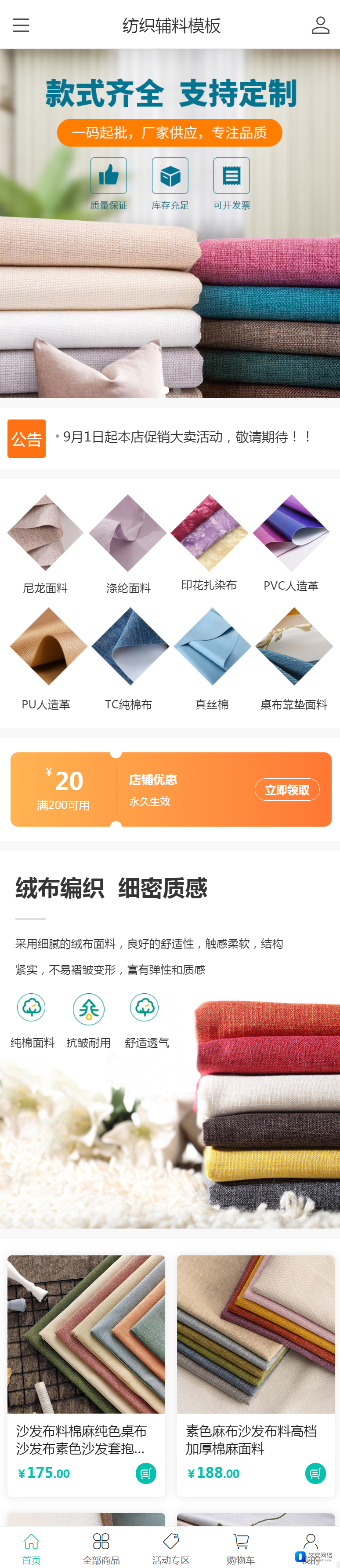
Task: Browse the 桌布靠垫面料 category
Action: coord(294,657)
